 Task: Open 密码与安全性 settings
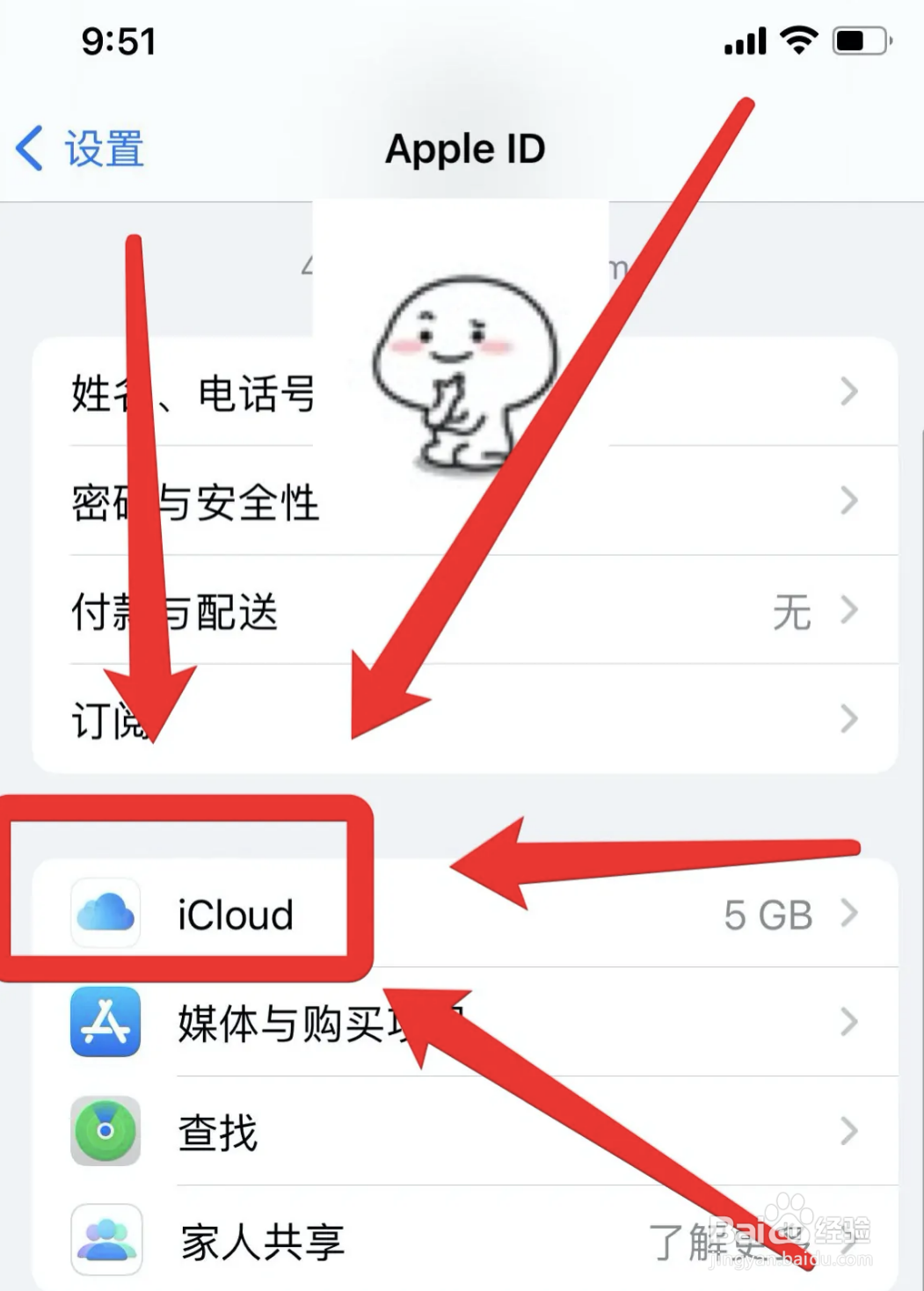pos(193,502)
